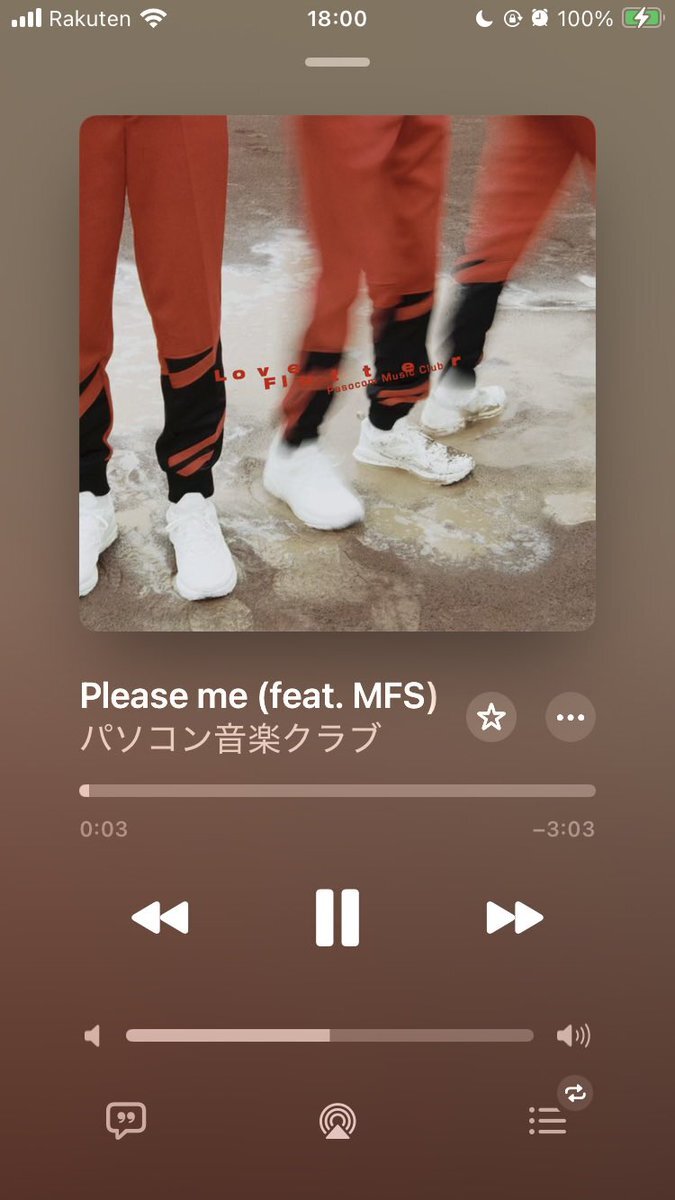
Task: Show the song lyrics
Action: (126, 1120)
